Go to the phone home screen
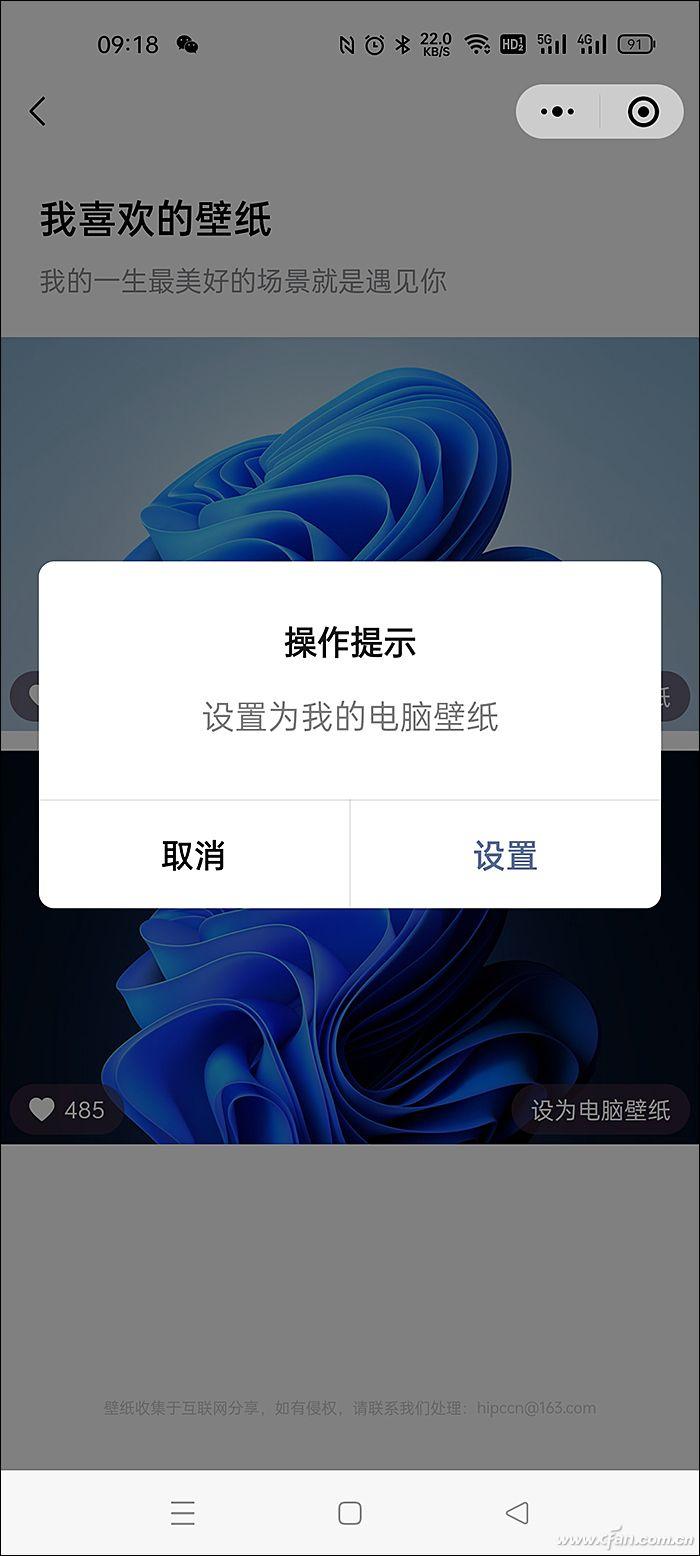This screenshot has width=700, height=1556. [350, 1513]
